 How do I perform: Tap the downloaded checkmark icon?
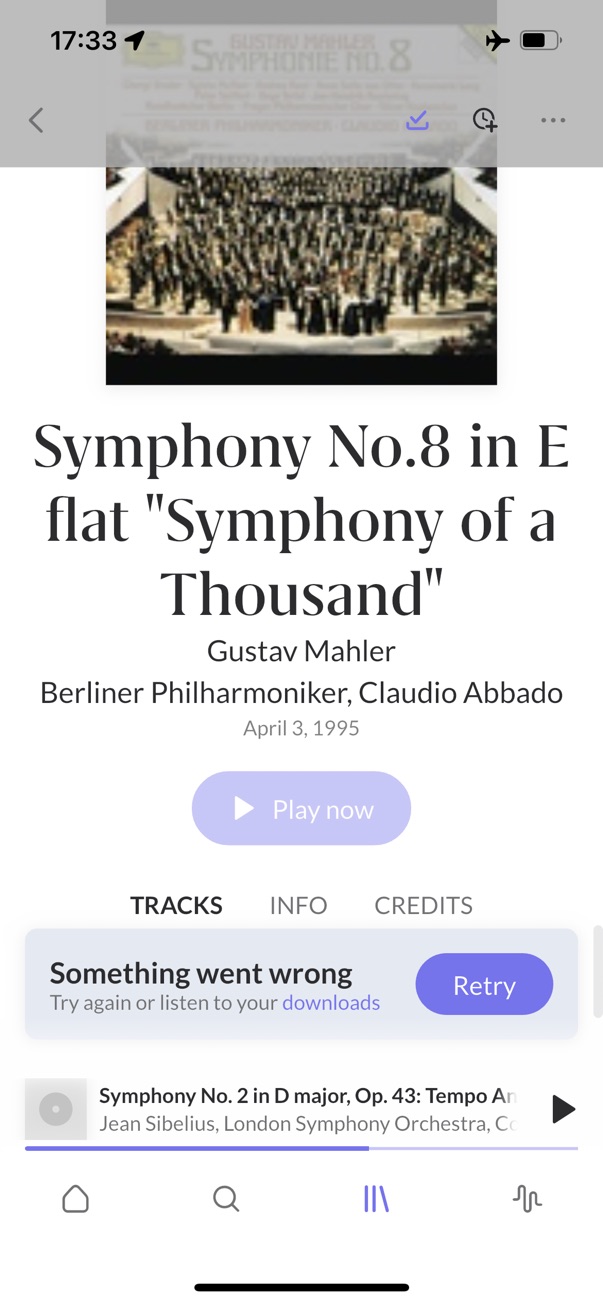[x=418, y=120]
